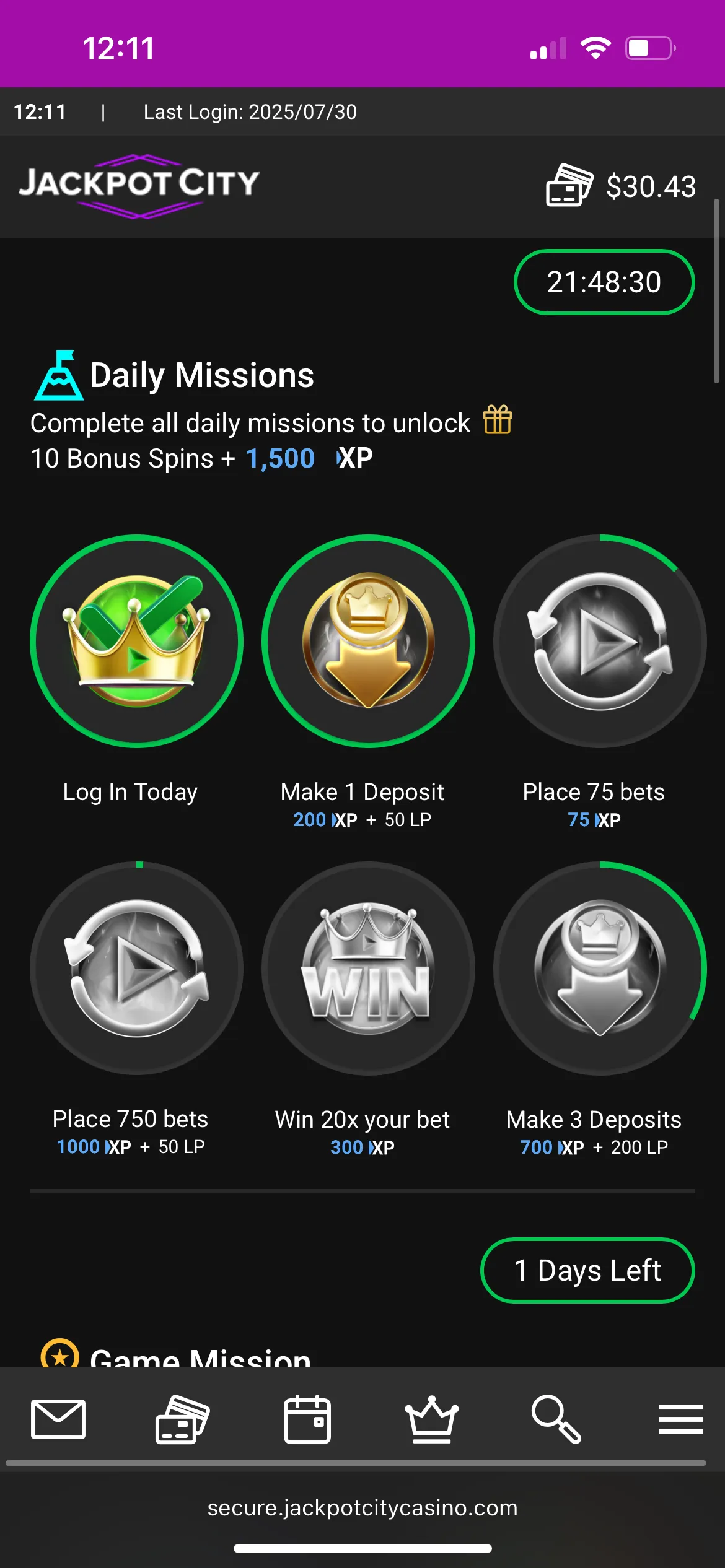Open the inbox mail icon

pos(58,1419)
